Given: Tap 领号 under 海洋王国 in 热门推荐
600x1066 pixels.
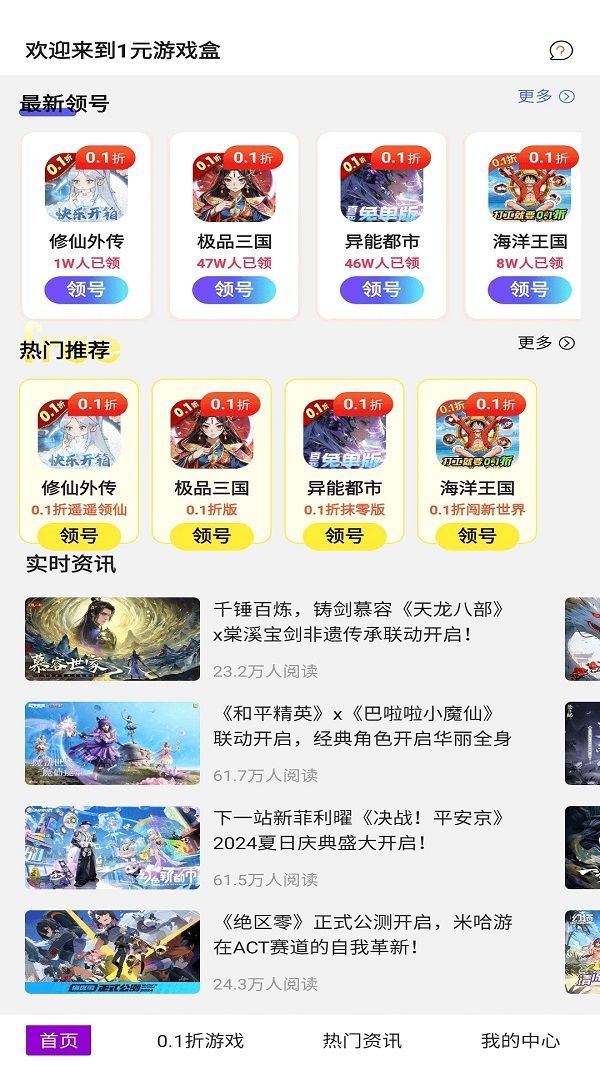Looking at the screenshot, I should [x=477, y=536].
